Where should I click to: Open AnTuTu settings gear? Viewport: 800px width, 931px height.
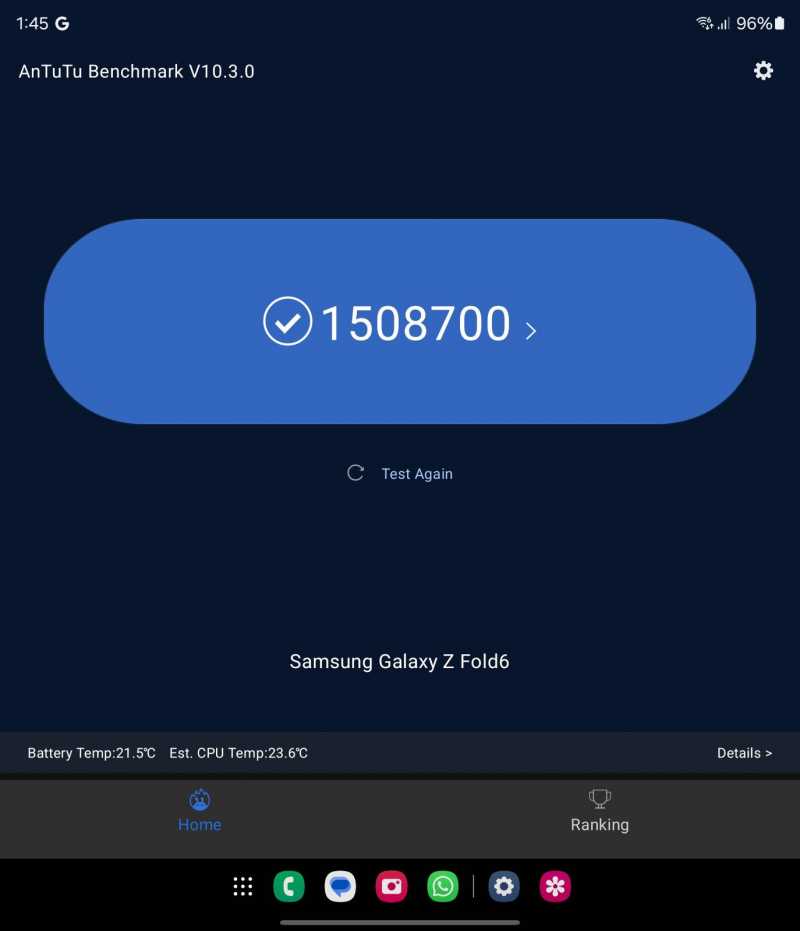point(763,70)
